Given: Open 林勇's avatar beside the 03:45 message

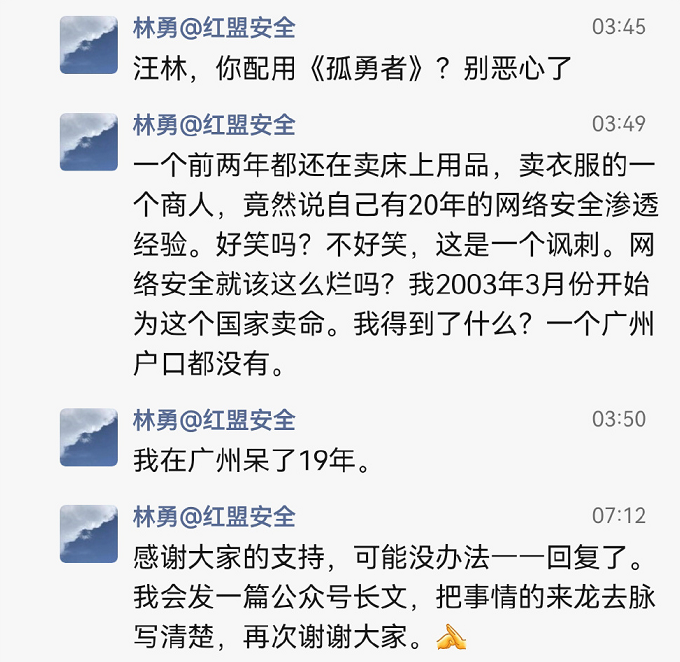Looking at the screenshot, I should (89, 45).
